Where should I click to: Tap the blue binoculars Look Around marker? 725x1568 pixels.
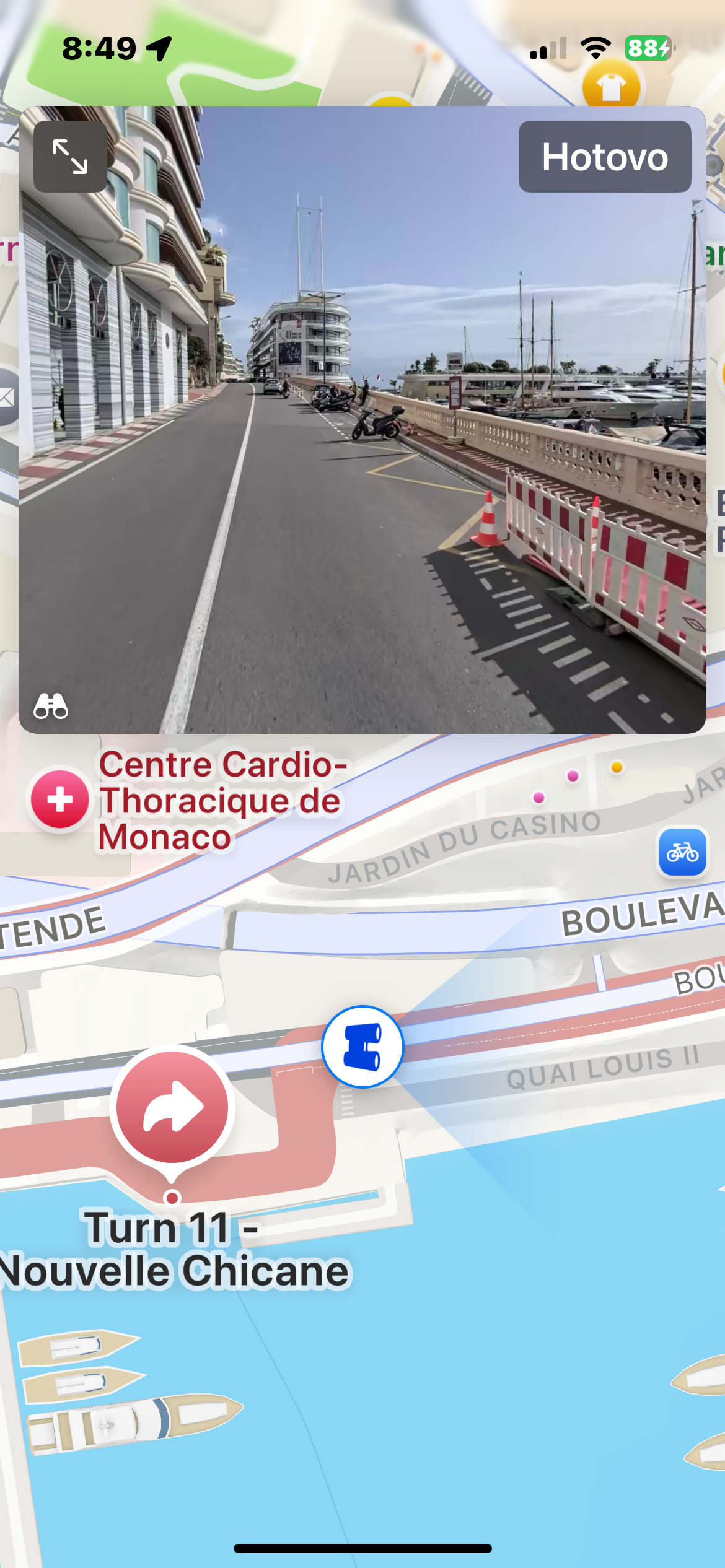(x=362, y=1047)
